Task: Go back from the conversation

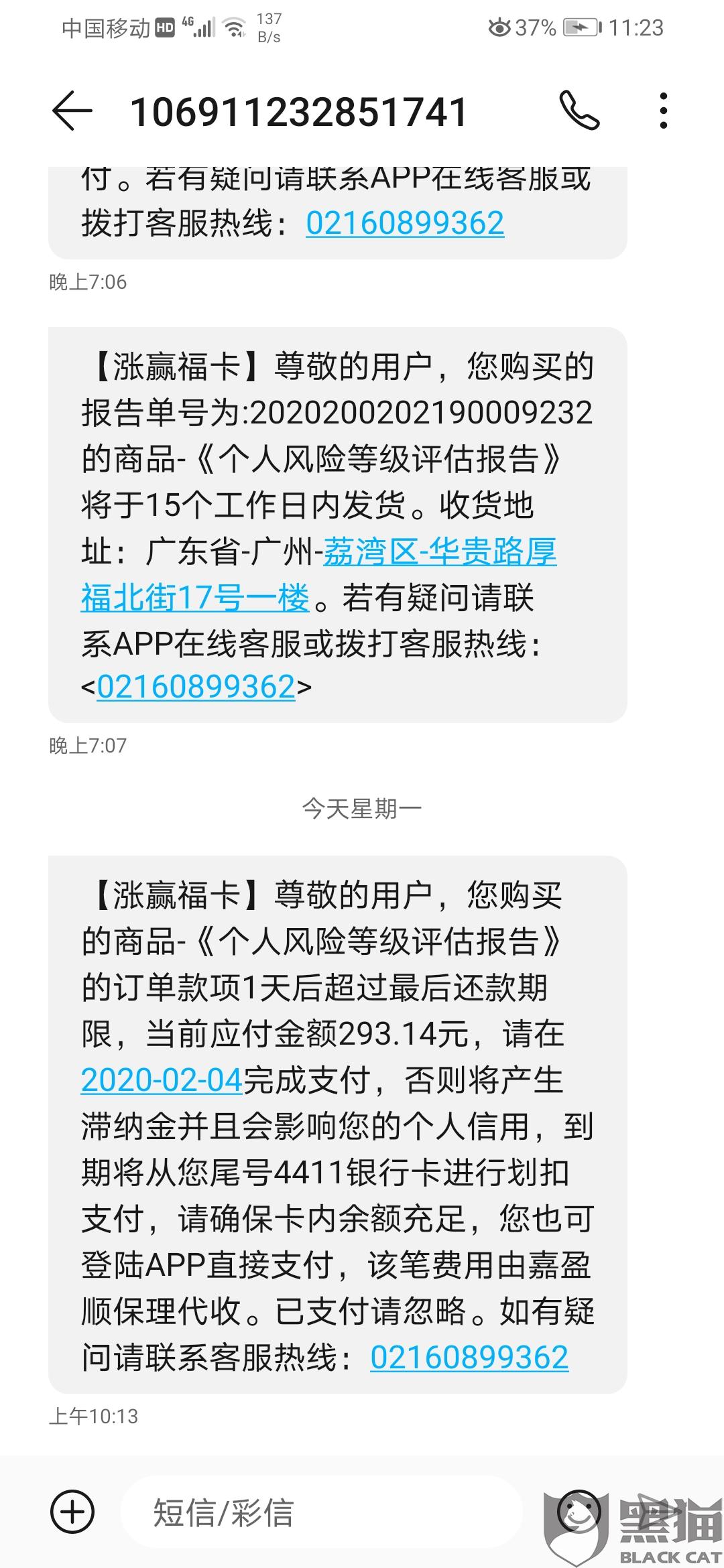Action: (72, 111)
